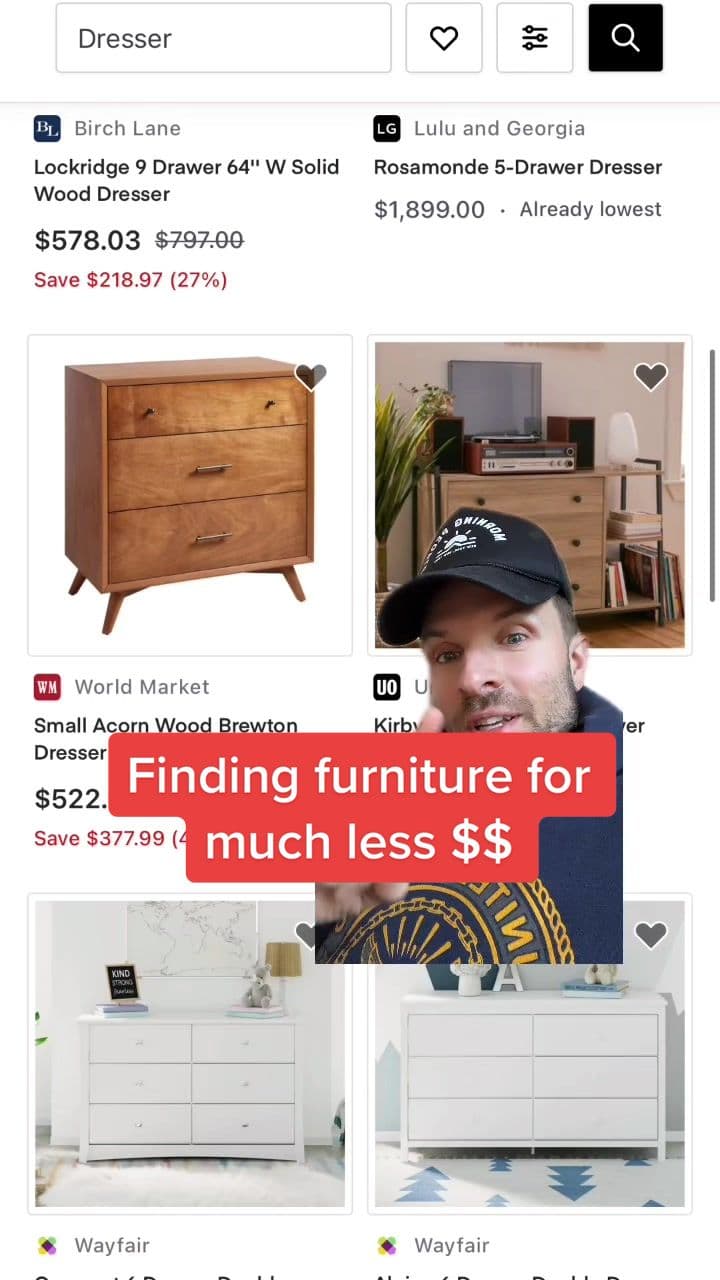Image resolution: width=720 pixels, height=1280 pixels.
Task: Click the $1,899.00 price text
Action: pyautogui.click(x=429, y=210)
